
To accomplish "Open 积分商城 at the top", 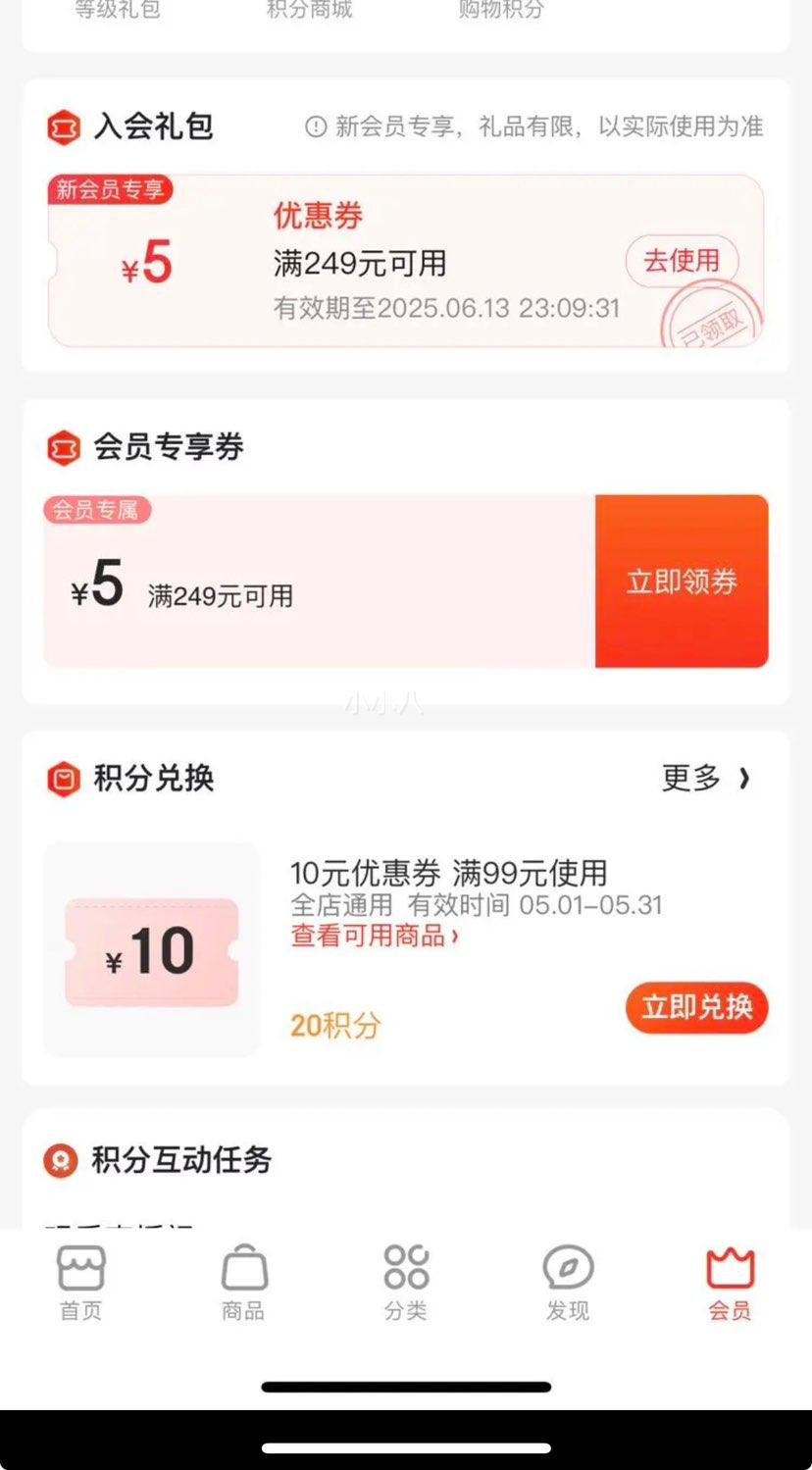I will (x=310, y=10).
